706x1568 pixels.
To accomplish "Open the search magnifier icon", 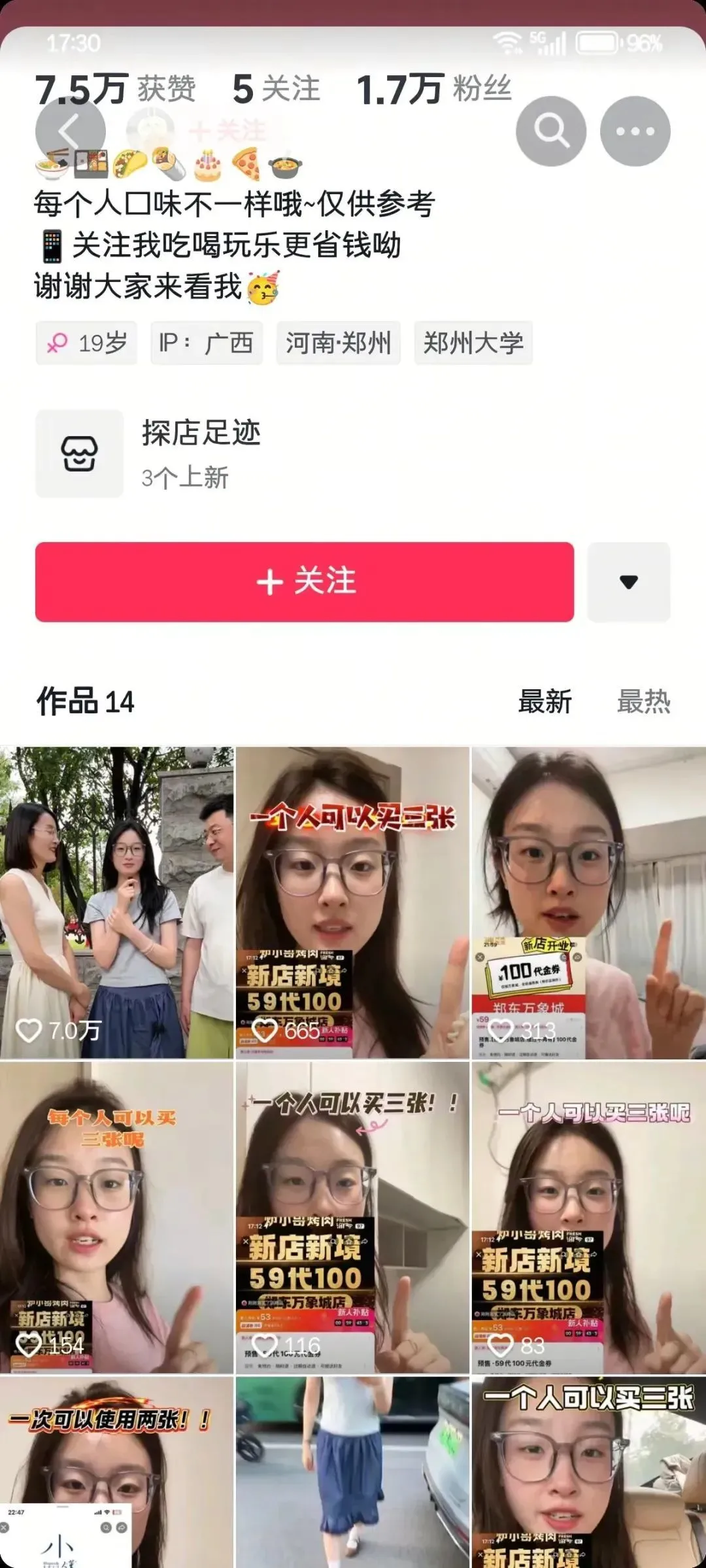I will (550, 131).
